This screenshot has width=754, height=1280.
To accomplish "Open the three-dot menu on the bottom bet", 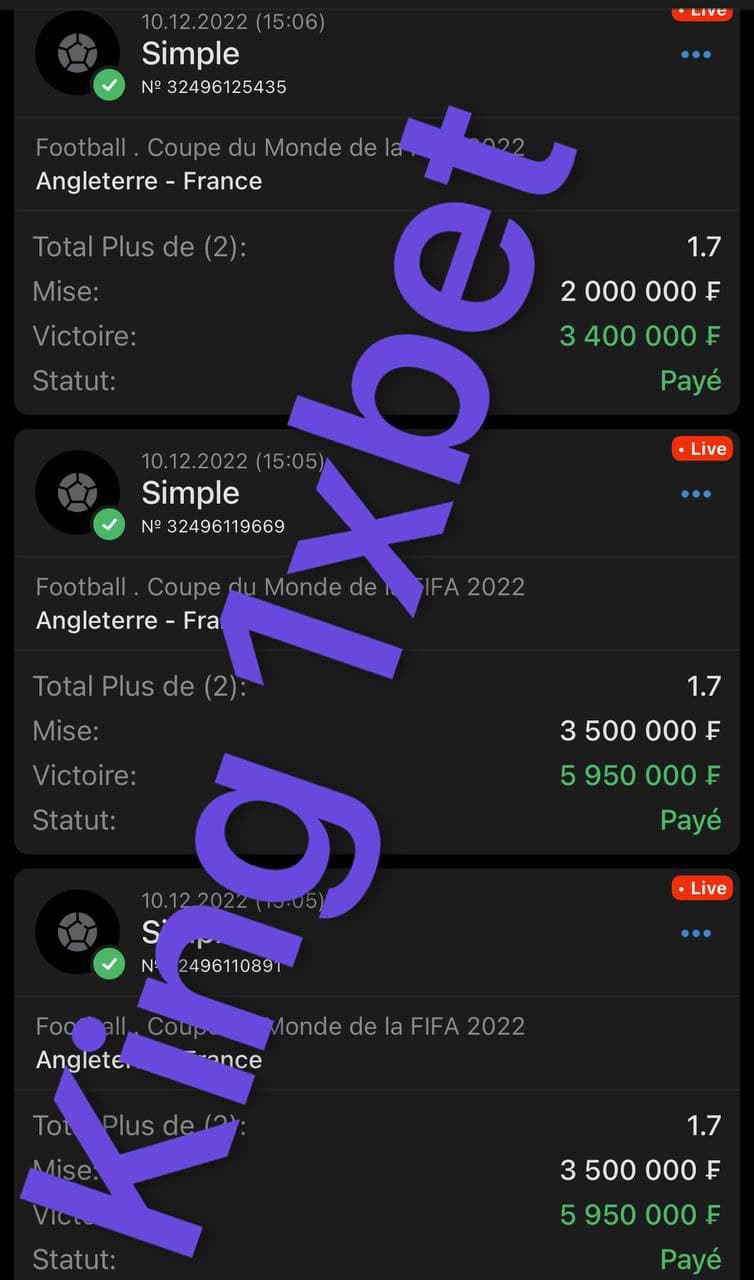I will click(x=695, y=933).
